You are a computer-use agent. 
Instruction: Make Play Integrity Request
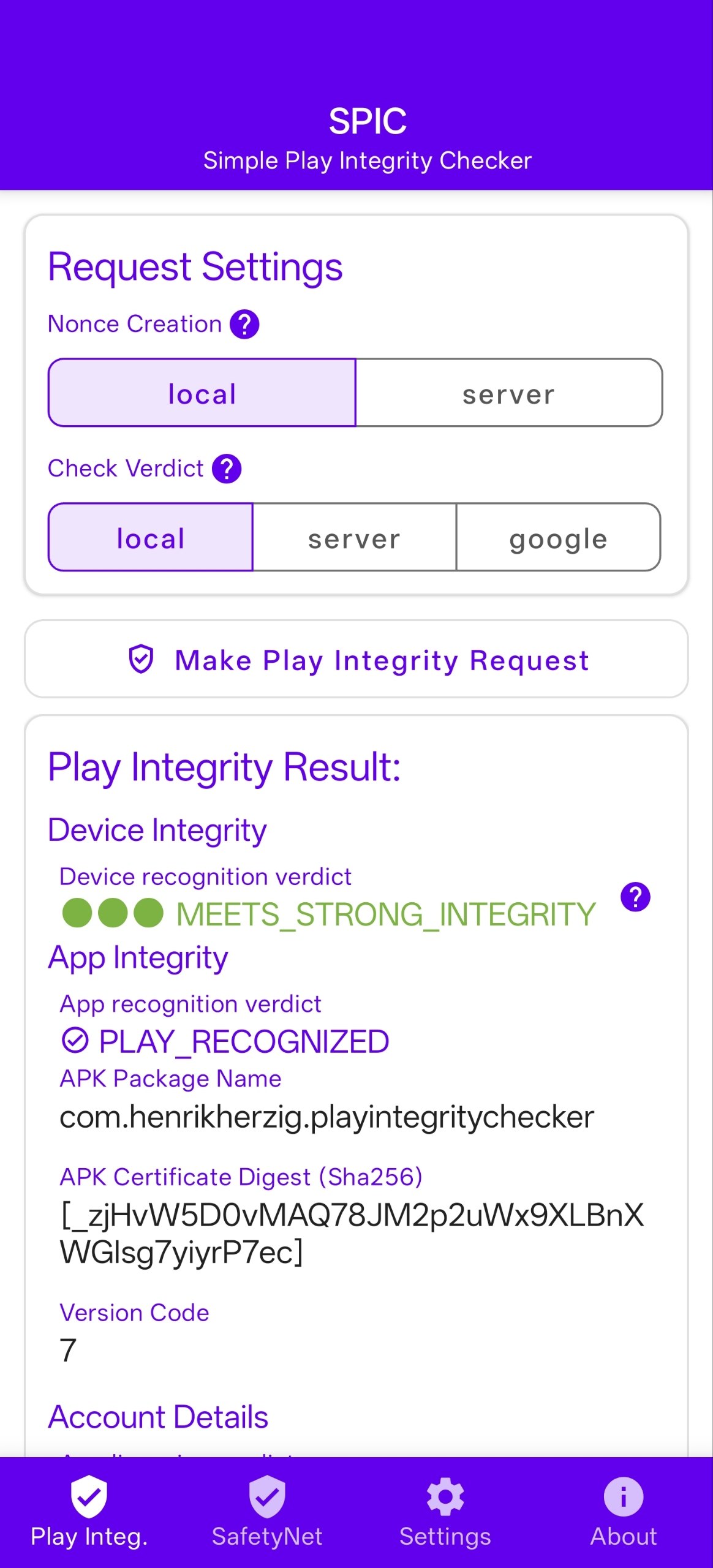pyautogui.click(x=356, y=660)
